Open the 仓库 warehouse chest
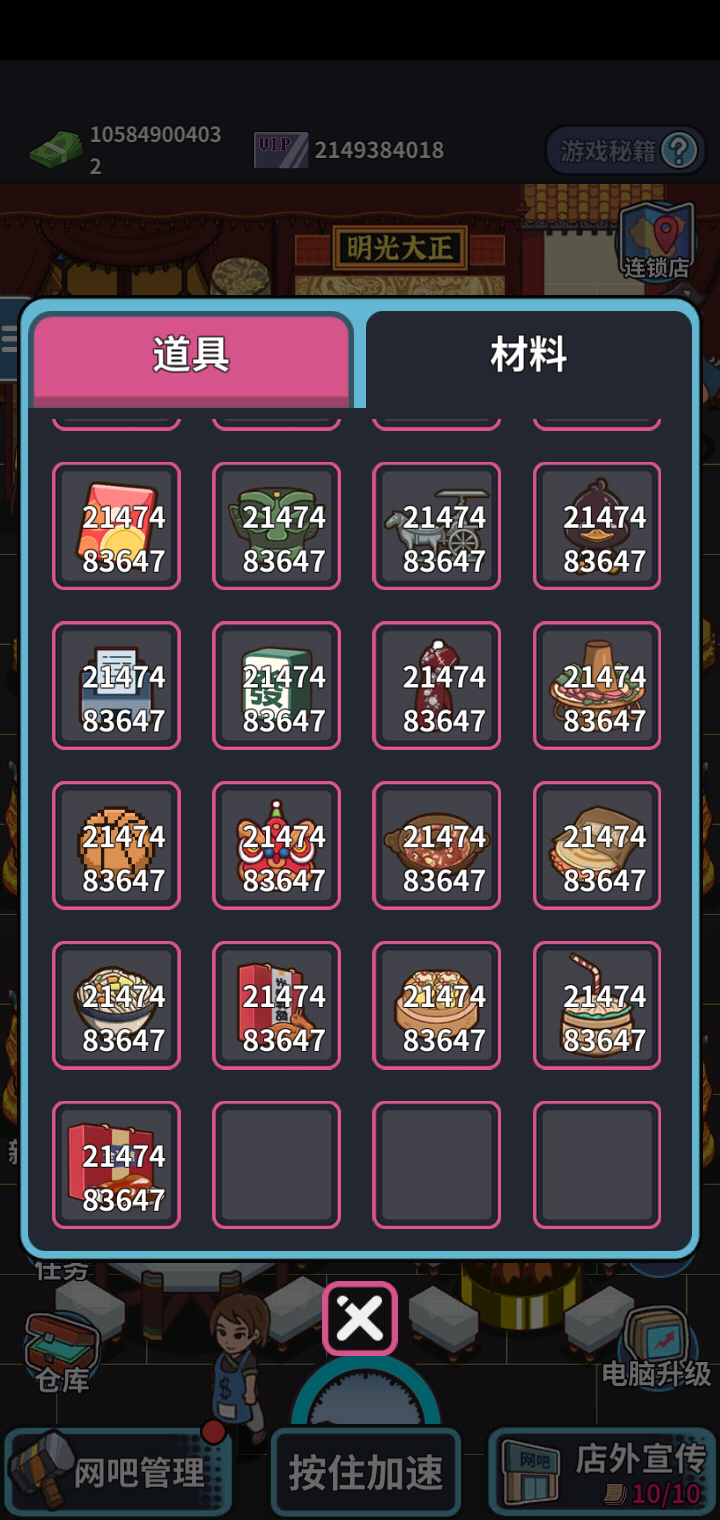 click(62, 1352)
